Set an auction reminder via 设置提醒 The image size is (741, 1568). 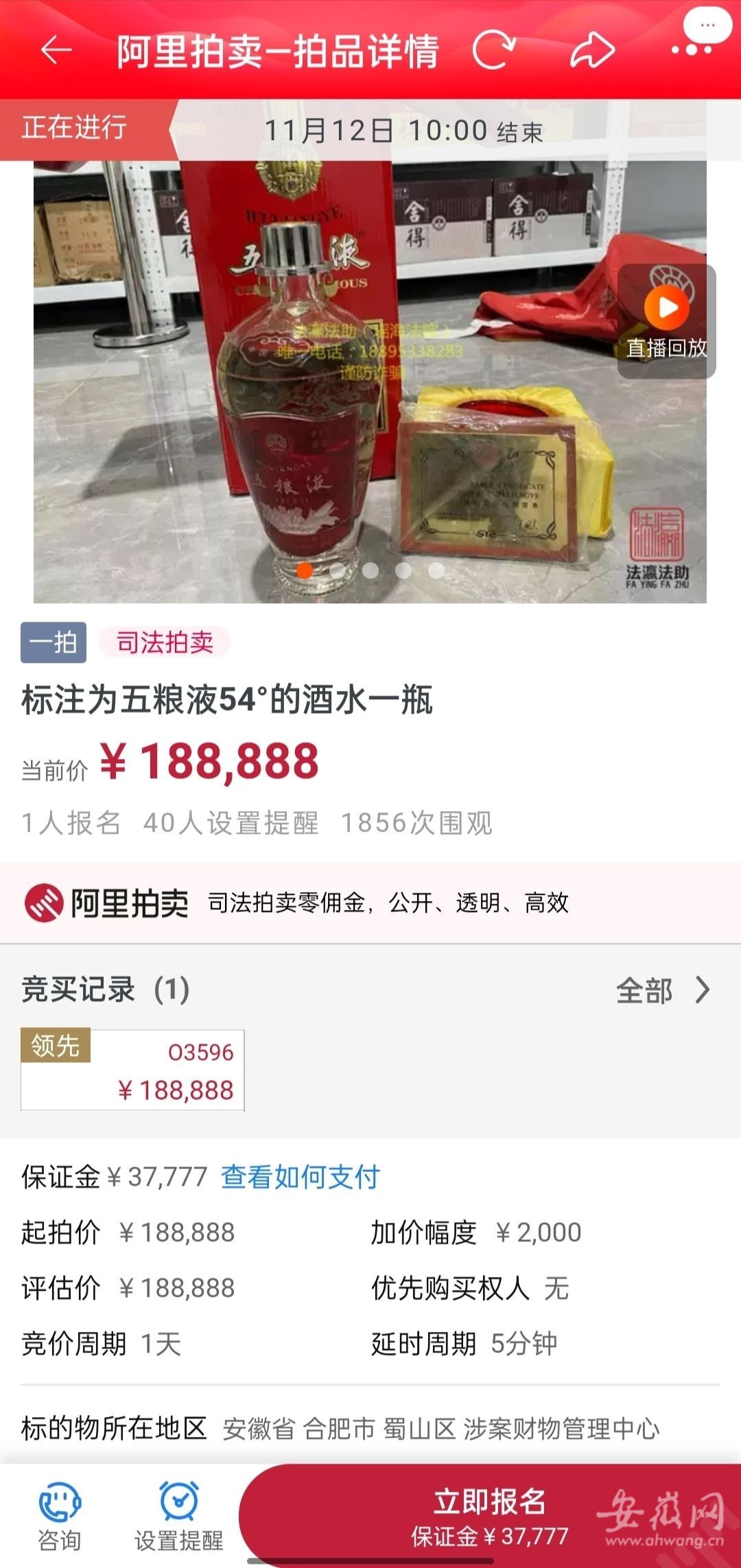179,1517
